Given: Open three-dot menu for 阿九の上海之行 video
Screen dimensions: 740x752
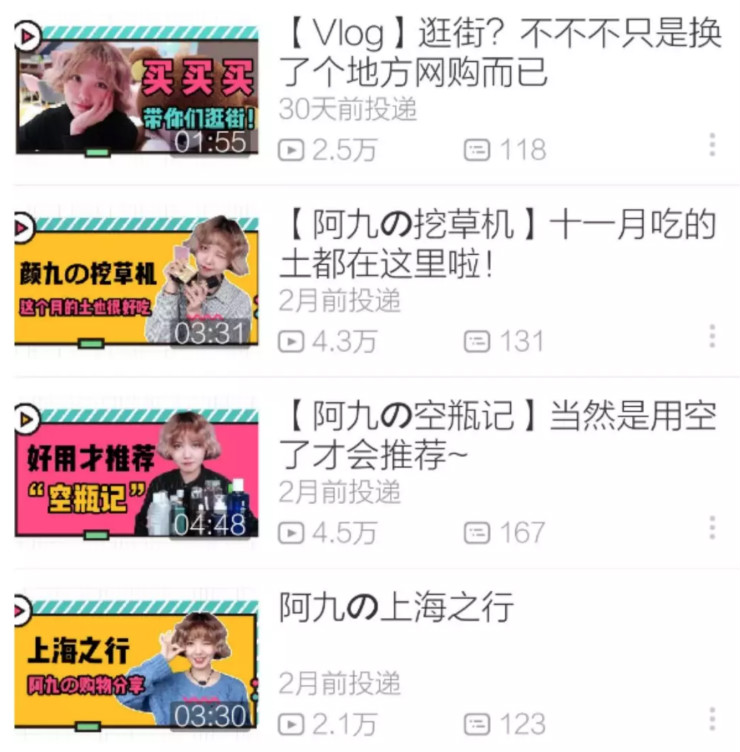Looking at the screenshot, I should [712, 719].
